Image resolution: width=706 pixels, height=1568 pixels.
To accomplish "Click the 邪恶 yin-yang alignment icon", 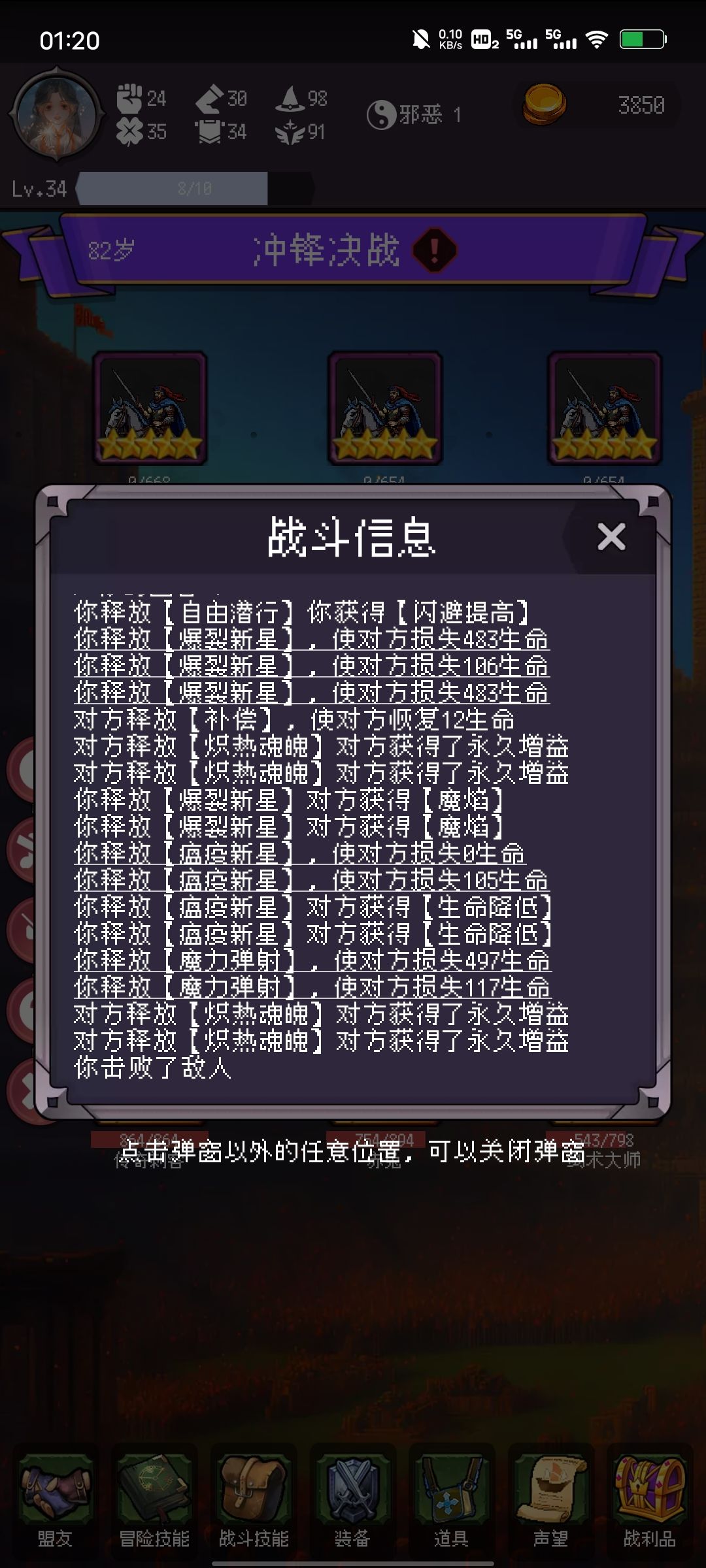I will pyautogui.click(x=383, y=113).
